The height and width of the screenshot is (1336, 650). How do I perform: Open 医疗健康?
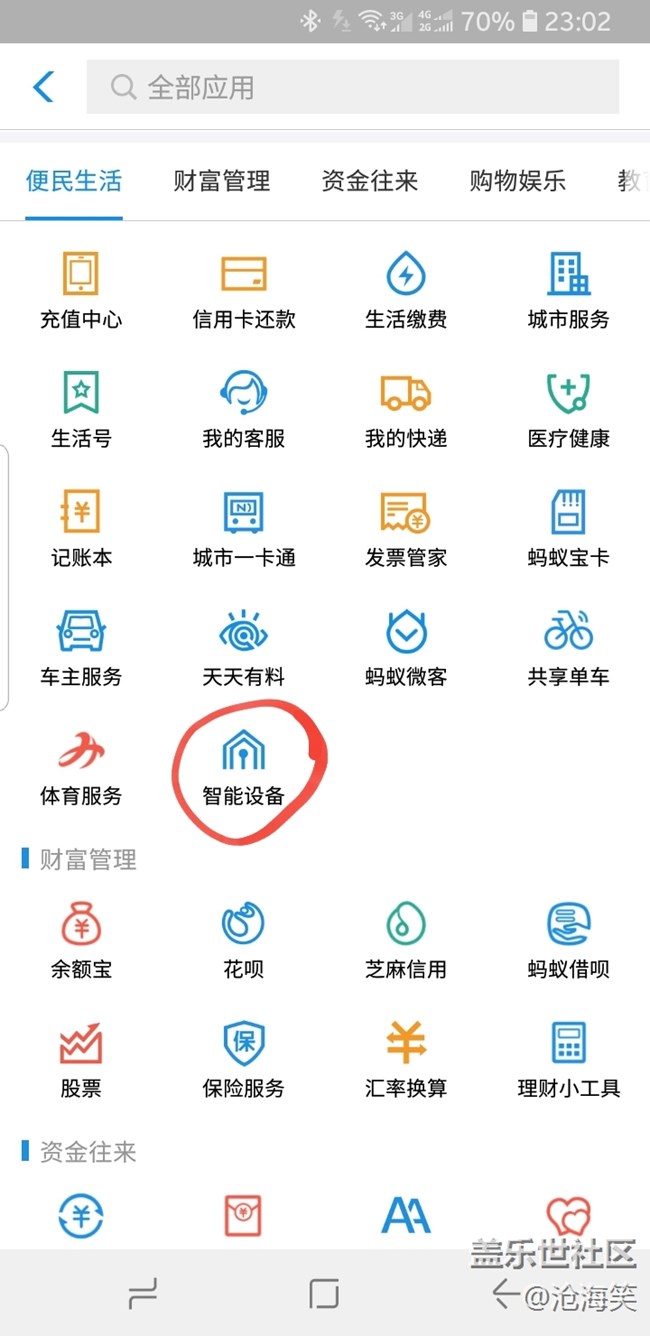[568, 408]
